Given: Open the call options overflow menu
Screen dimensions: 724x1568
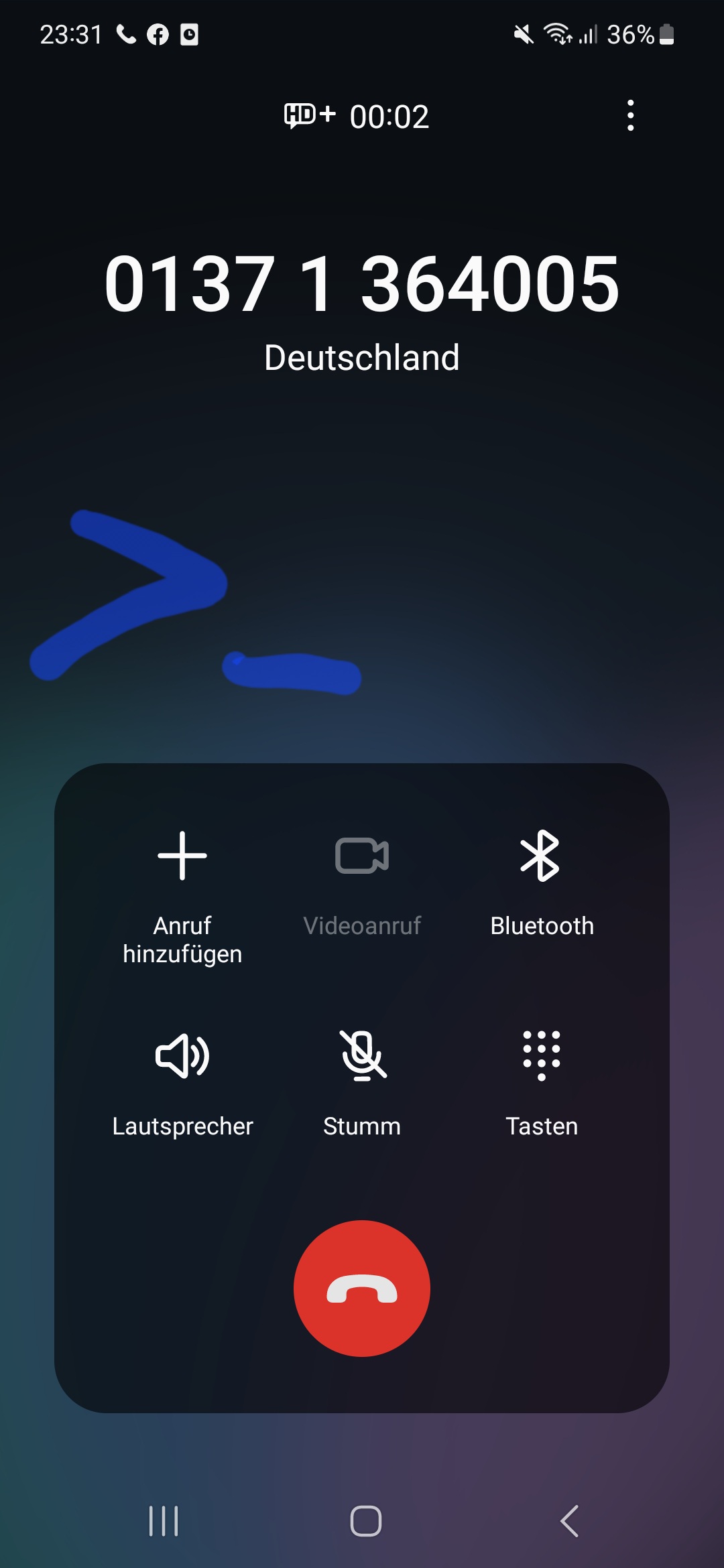Looking at the screenshot, I should [630, 116].
